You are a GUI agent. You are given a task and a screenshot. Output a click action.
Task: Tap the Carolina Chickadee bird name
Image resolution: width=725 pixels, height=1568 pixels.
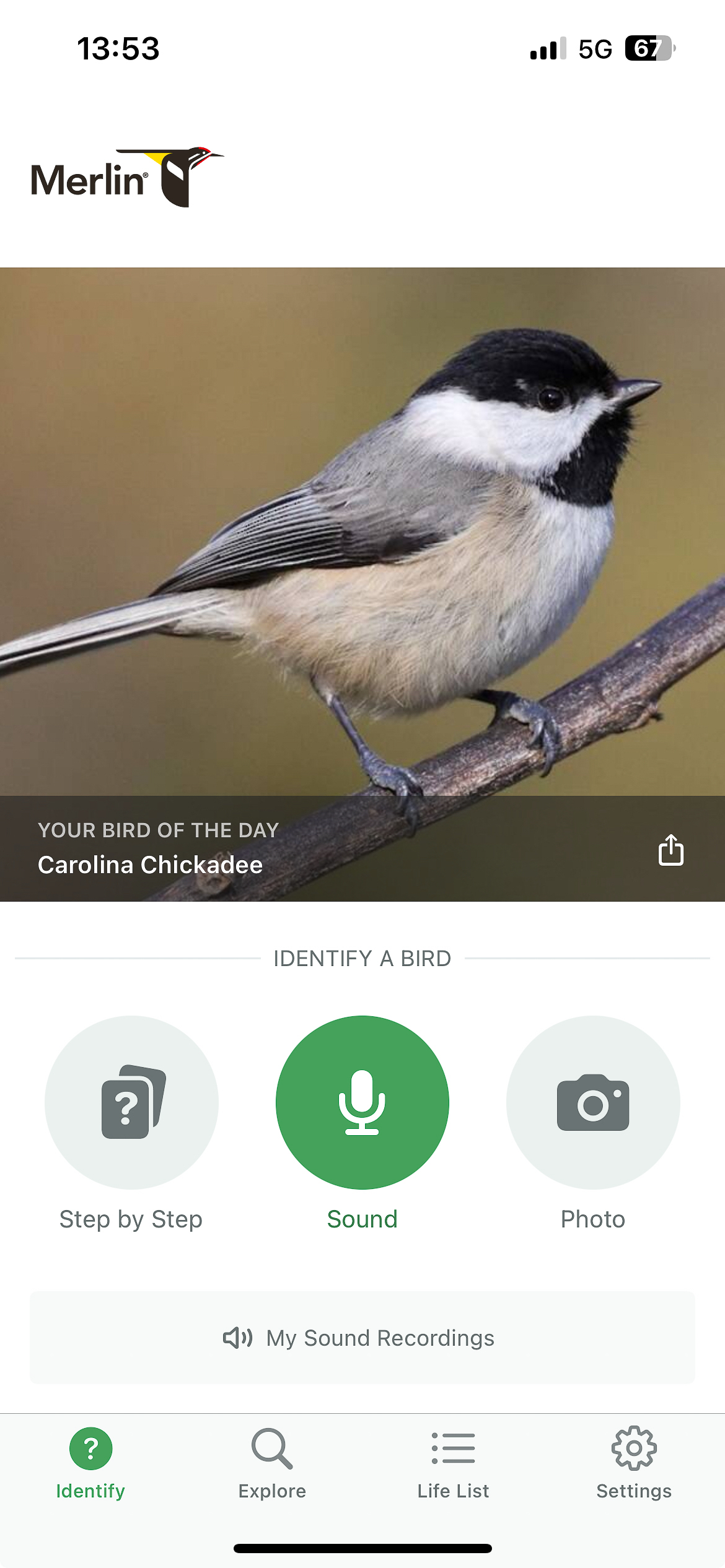point(150,865)
